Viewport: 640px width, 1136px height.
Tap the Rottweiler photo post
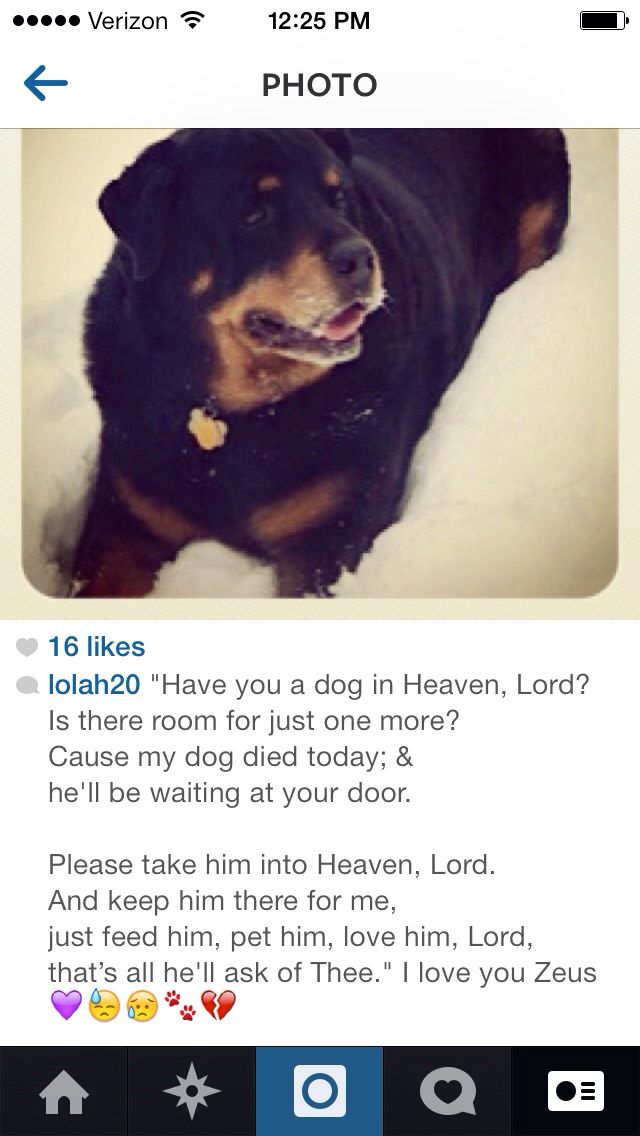pyautogui.click(x=320, y=364)
